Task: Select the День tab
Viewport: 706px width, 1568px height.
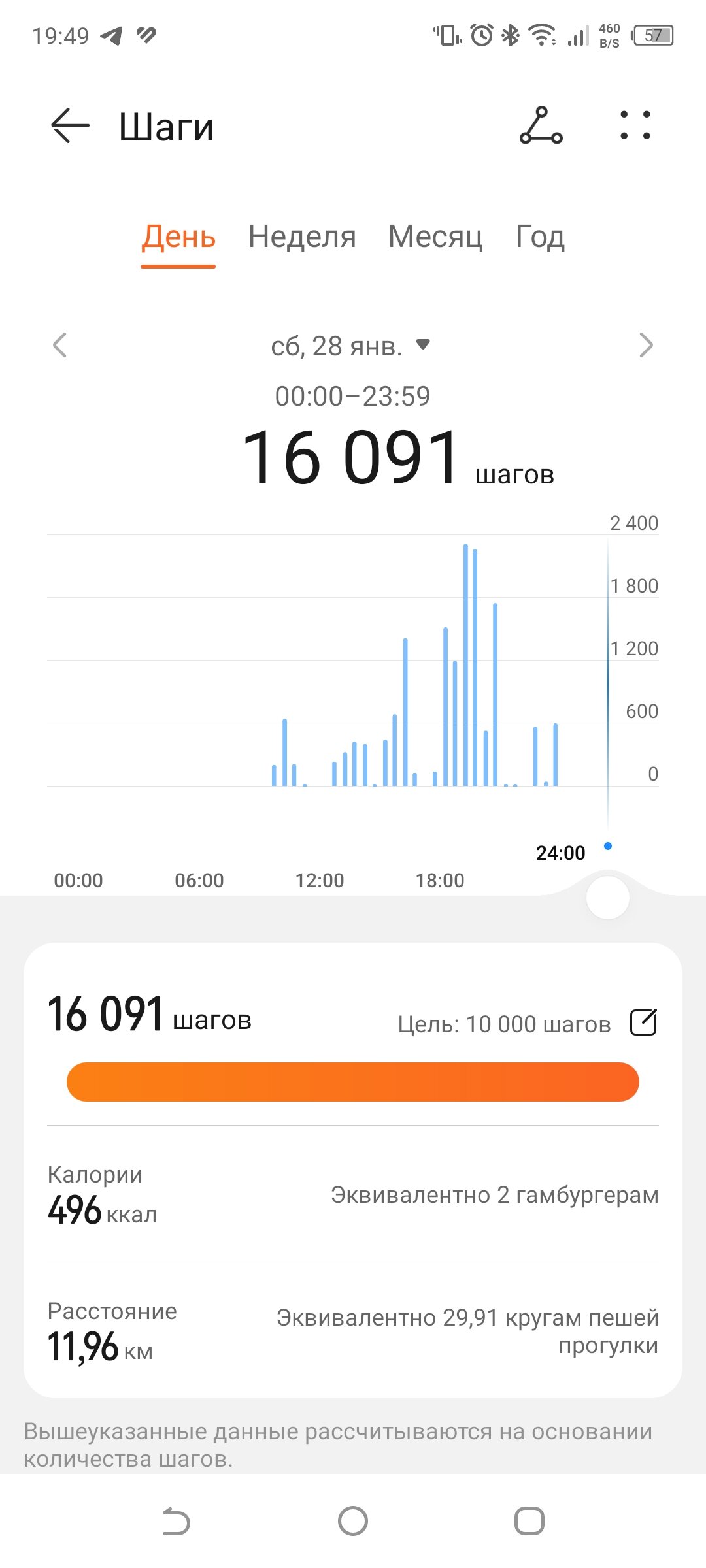Action: click(178, 237)
